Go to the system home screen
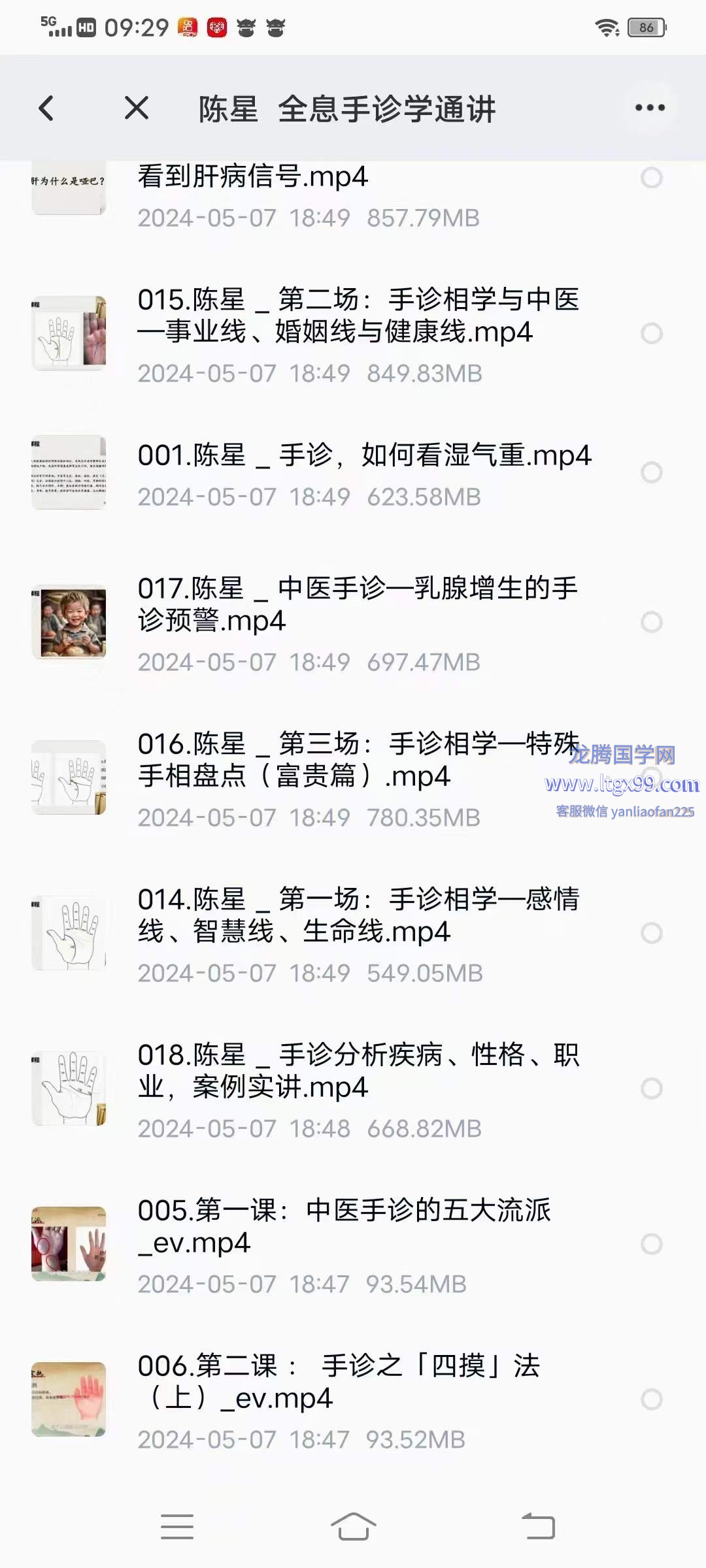This screenshot has width=706, height=1568. tap(353, 1527)
